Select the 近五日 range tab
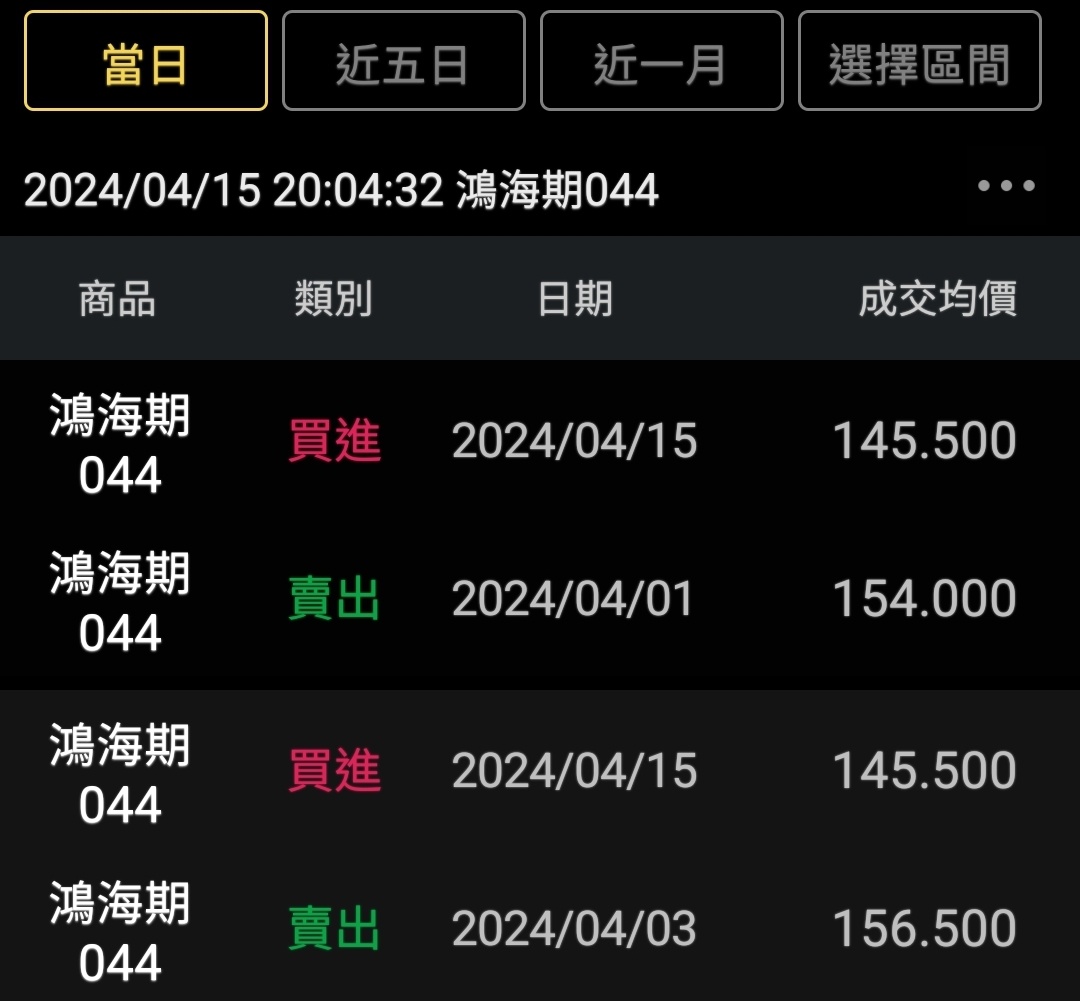The height and width of the screenshot is (1001, 1080). tap(403, 61)
